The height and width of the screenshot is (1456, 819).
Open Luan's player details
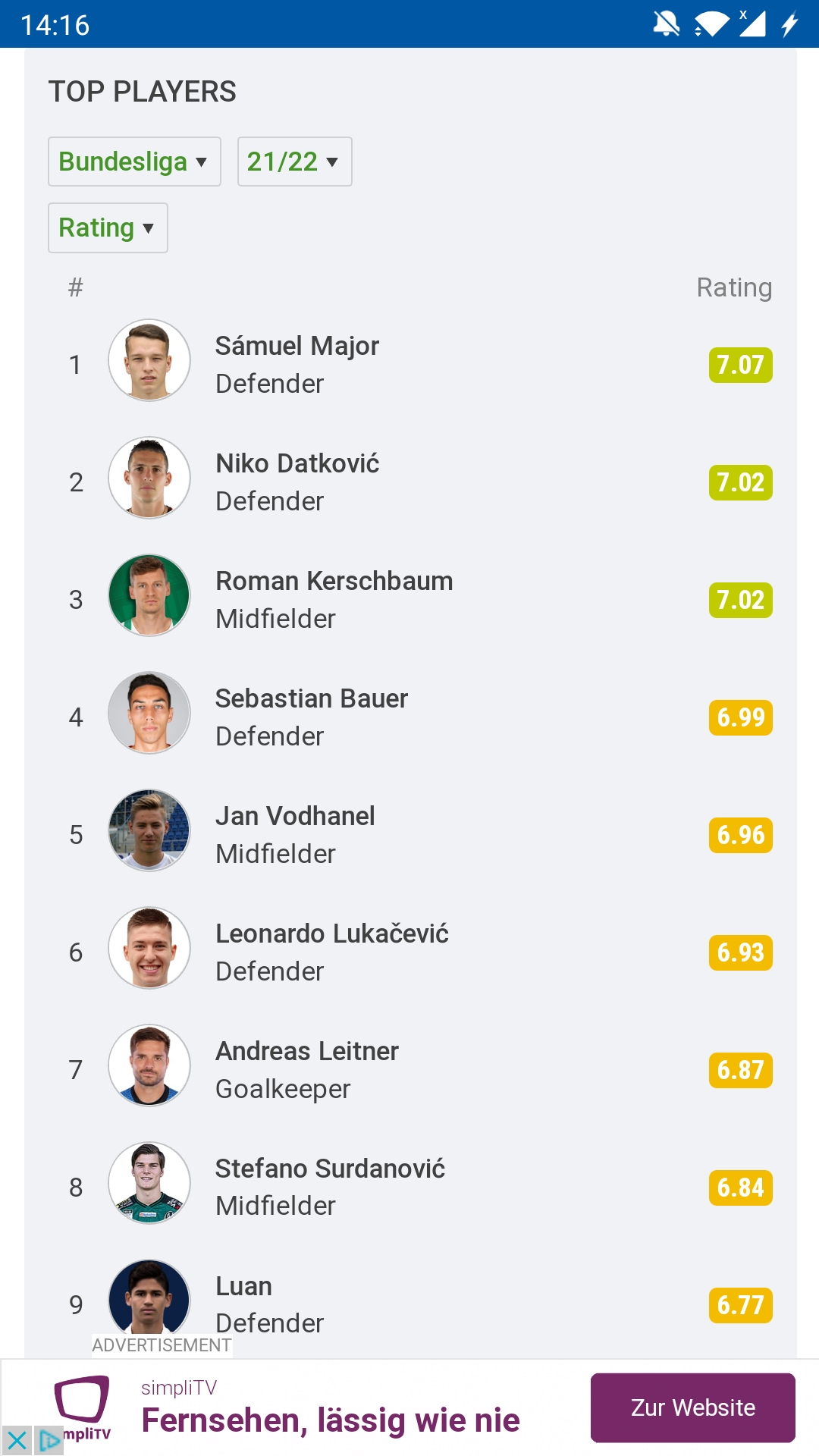click(x=410, y=1301)
